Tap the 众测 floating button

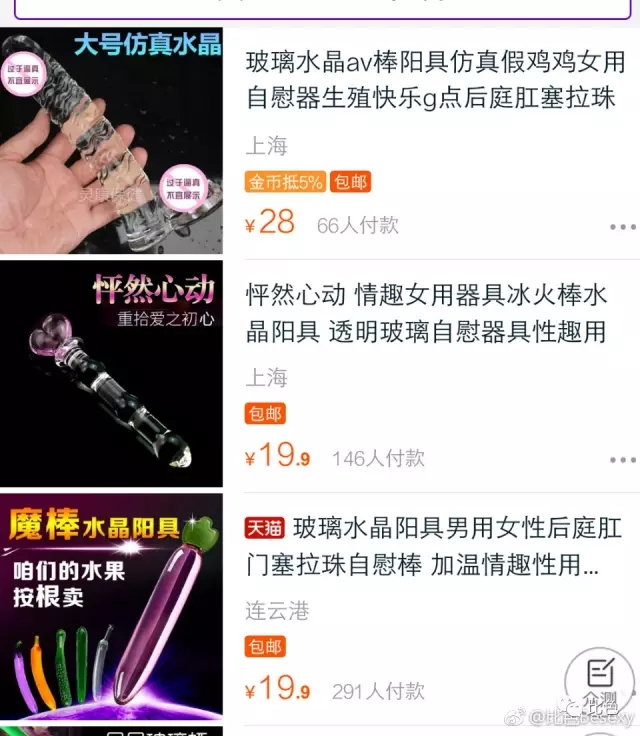click(600, 680)
